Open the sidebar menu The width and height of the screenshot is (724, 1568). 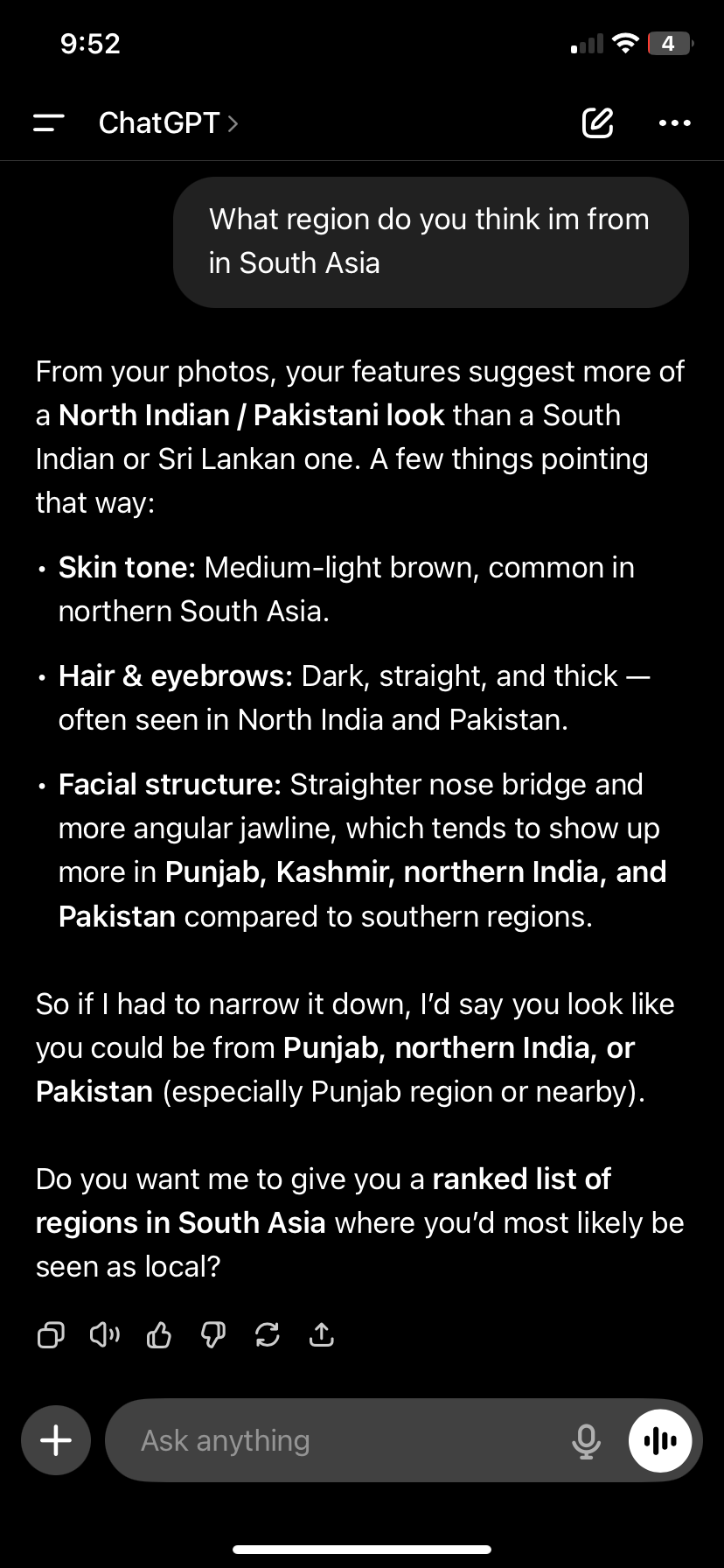coord(49,123)
